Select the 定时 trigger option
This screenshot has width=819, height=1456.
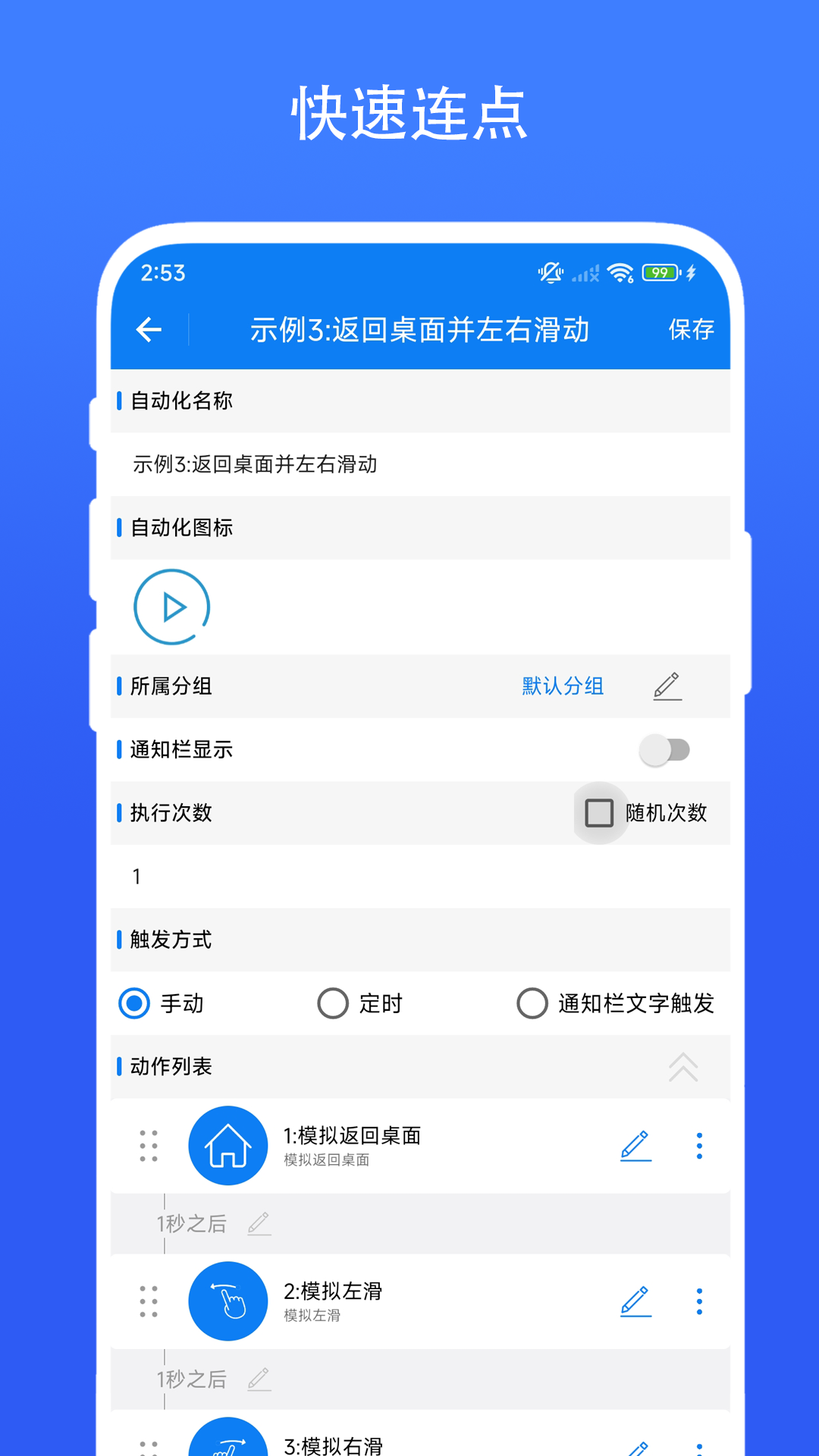[x=332, y=1003]
